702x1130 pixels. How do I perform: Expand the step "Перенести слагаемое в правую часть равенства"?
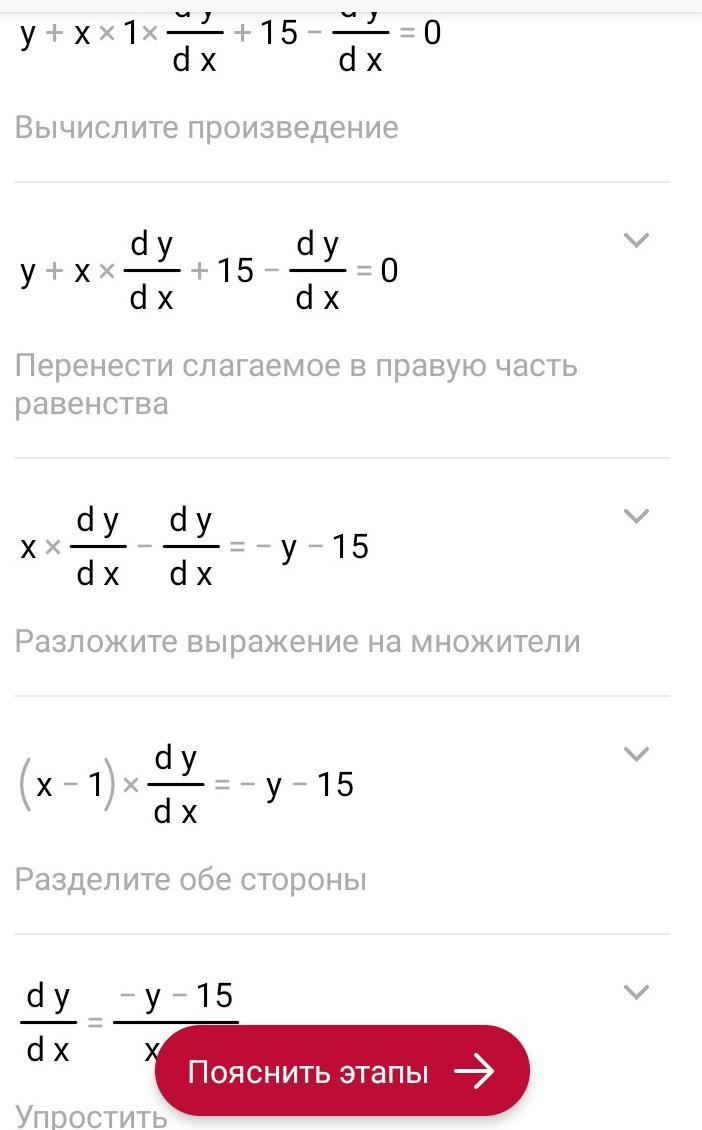pos(636,240)
